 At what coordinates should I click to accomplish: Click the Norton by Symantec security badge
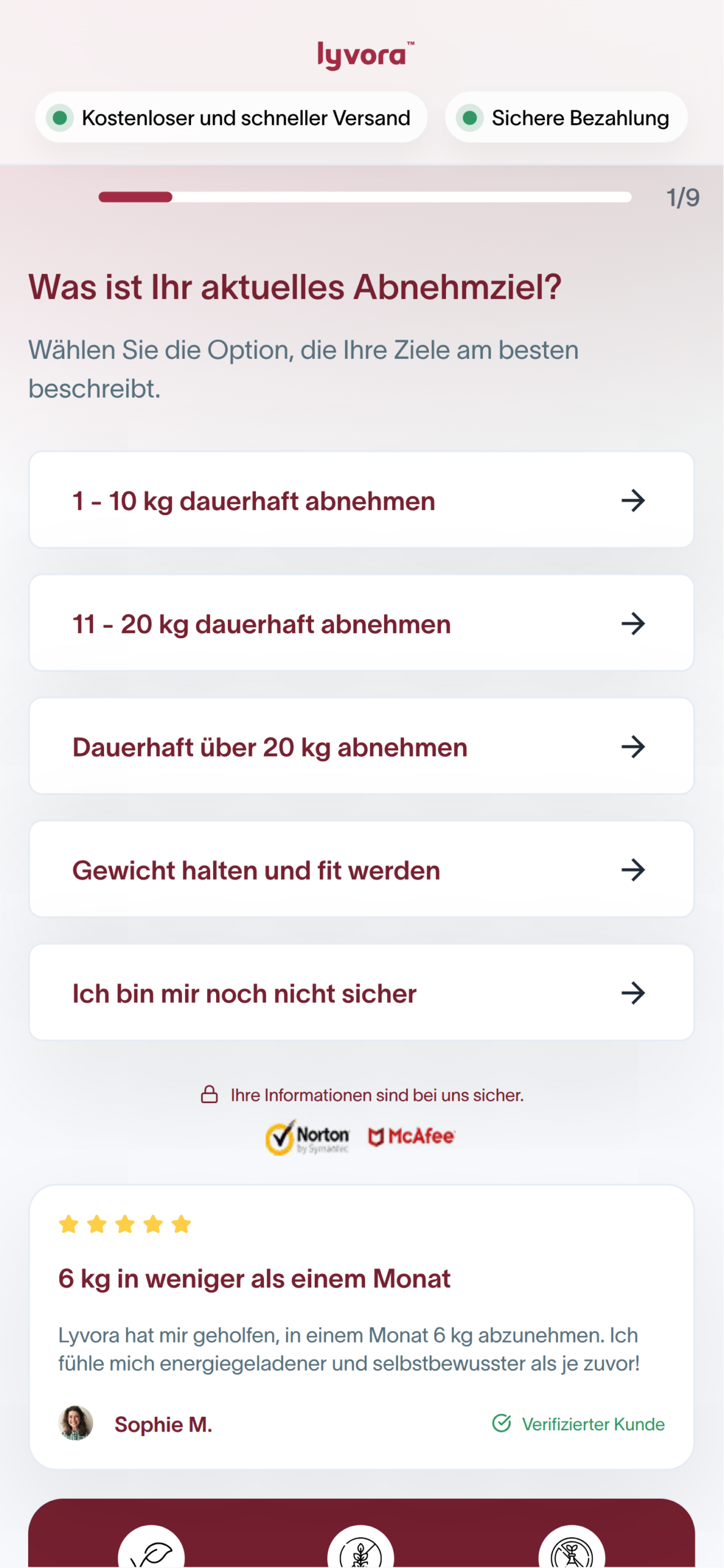tap(308, 1137)
